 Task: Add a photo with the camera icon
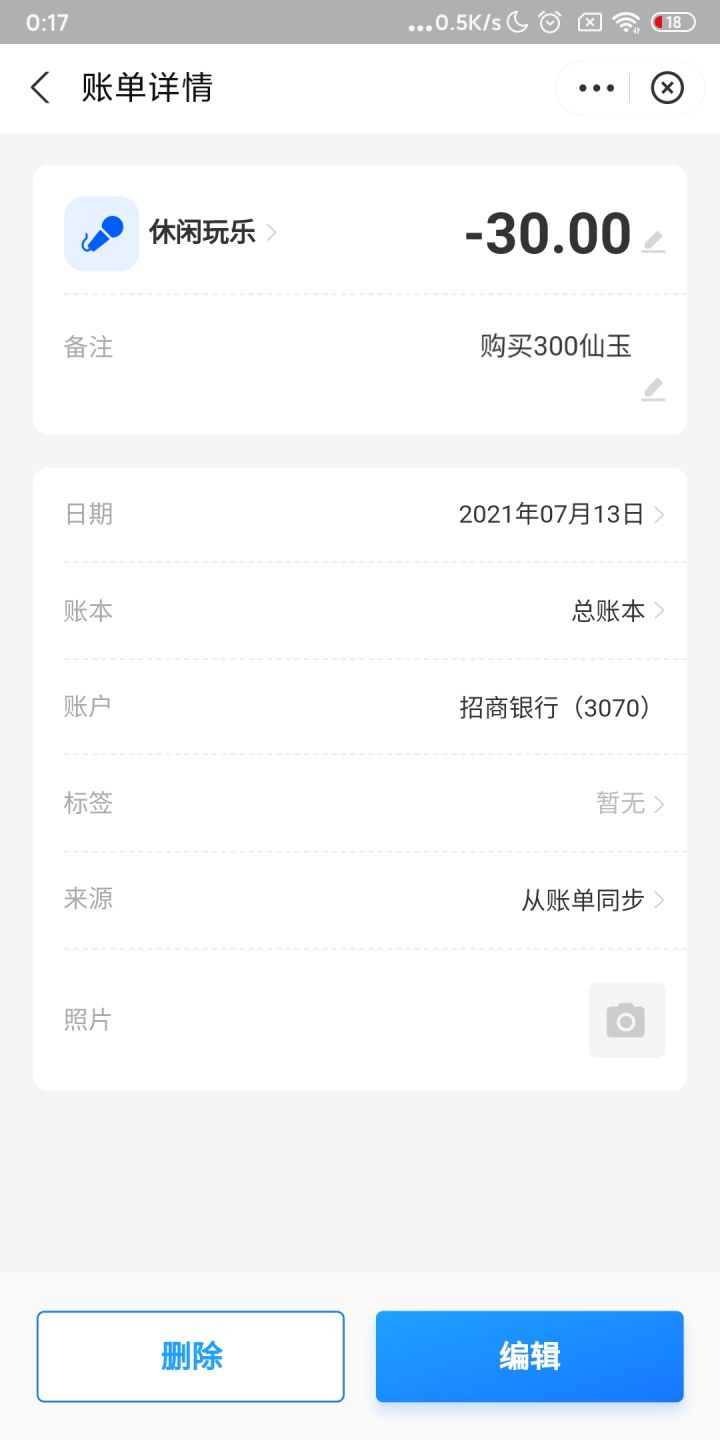[626, 1020]
